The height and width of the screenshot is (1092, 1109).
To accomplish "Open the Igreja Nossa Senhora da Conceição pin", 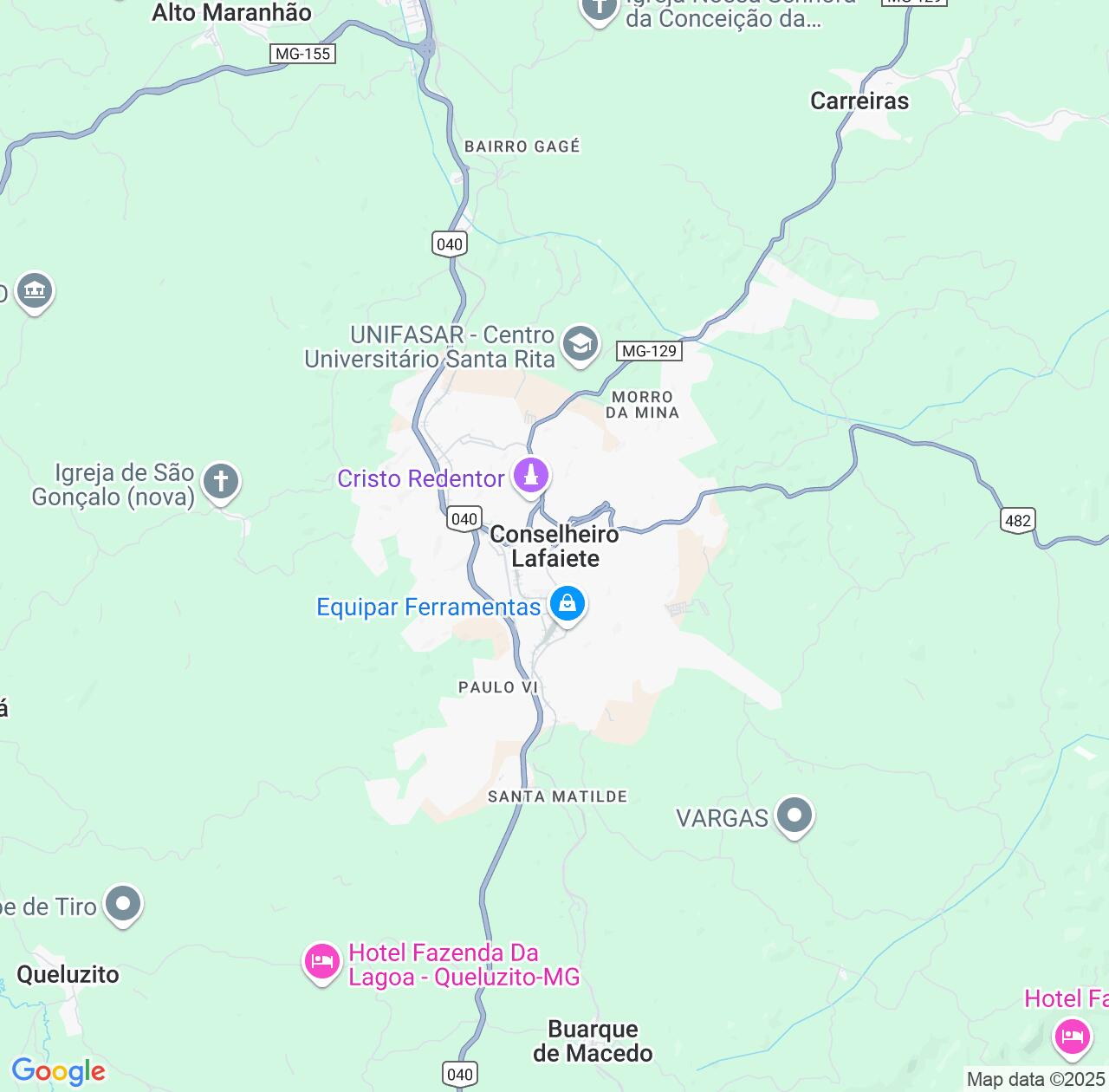I will (598, 9).
